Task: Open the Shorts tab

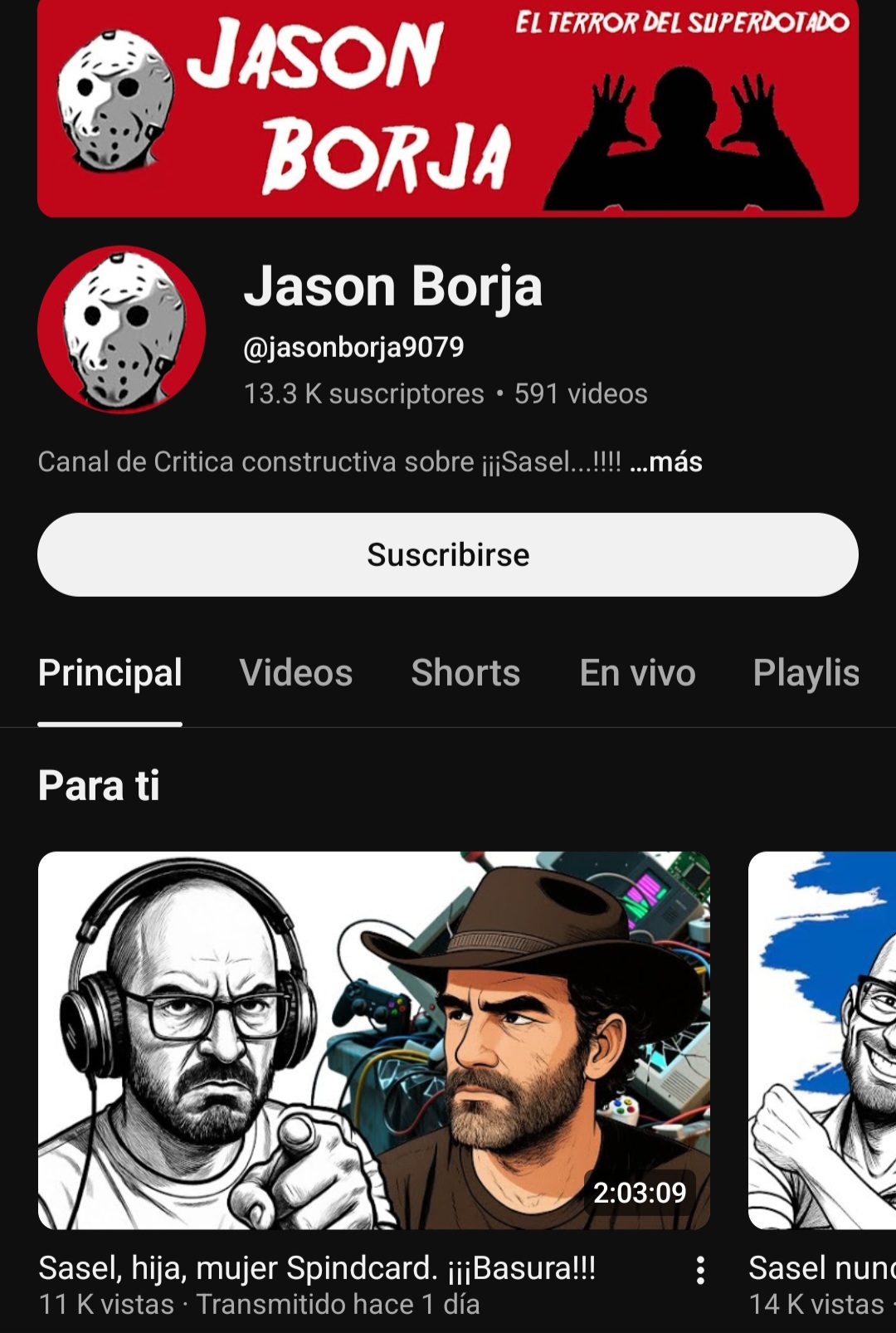Action: [x=465, y=672]
